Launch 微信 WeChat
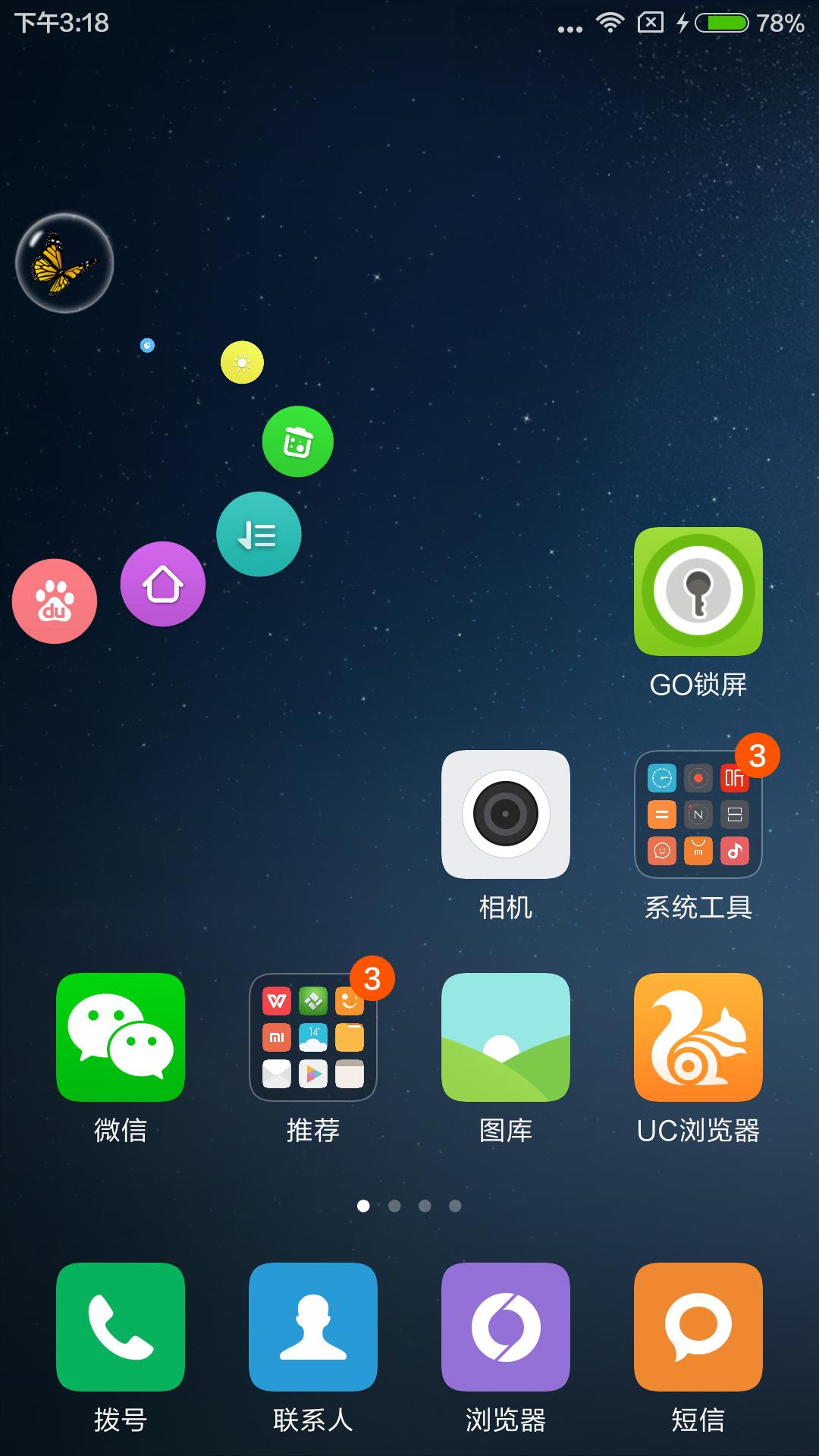 (x=121, y=1037)
